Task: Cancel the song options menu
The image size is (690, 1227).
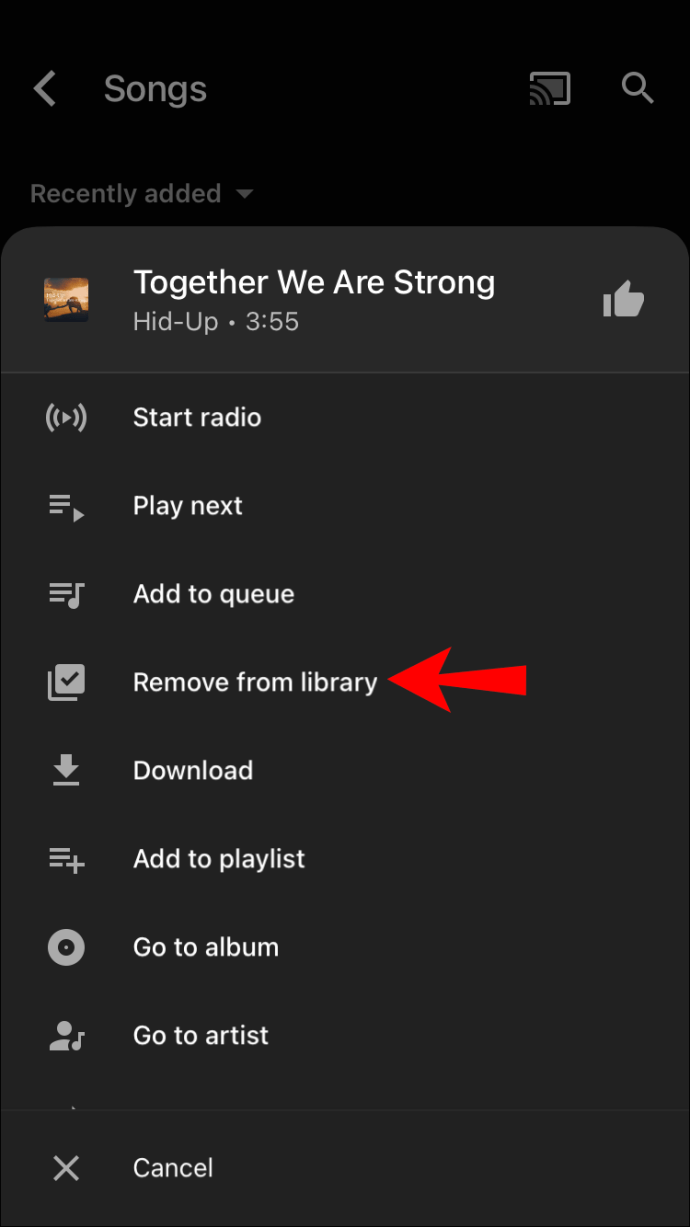Action: point(173,1168)
